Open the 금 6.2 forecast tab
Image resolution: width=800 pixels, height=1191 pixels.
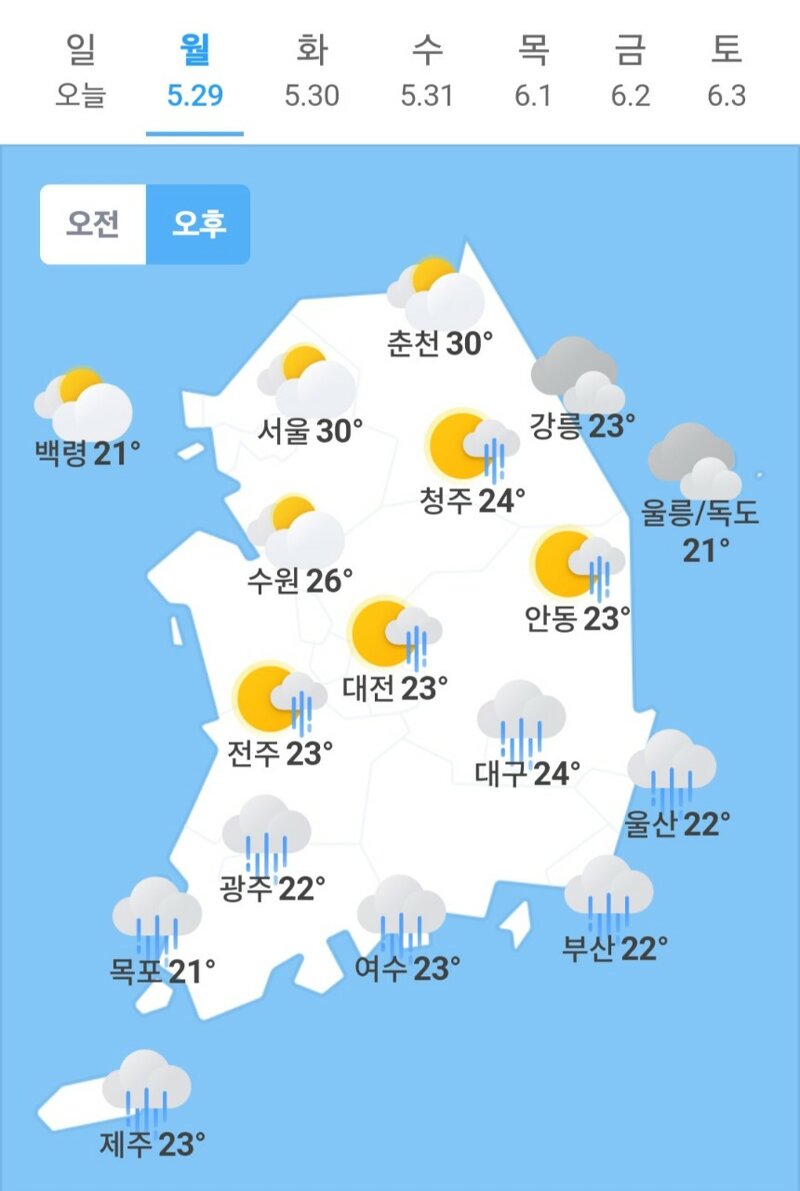(x=630, y=71)
